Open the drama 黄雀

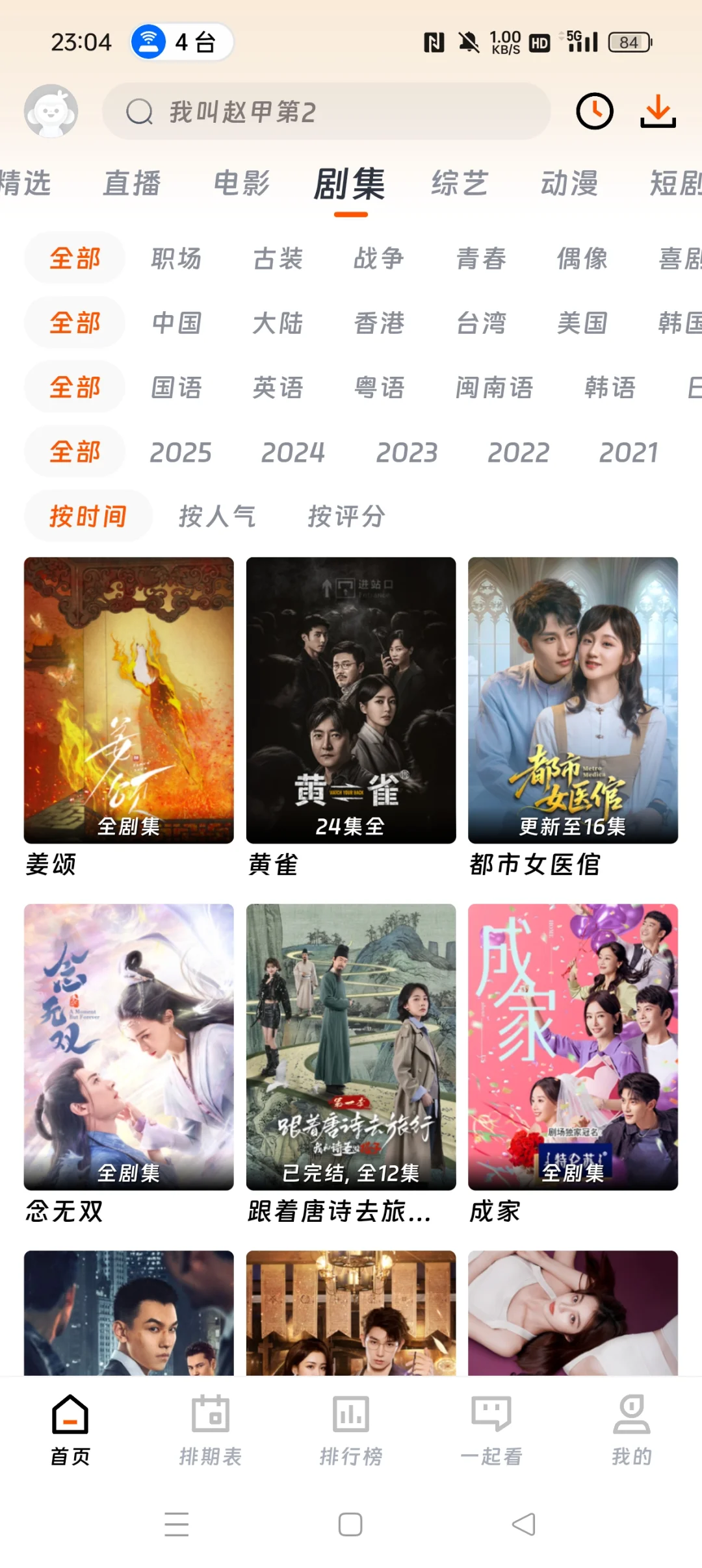(351, 700)
